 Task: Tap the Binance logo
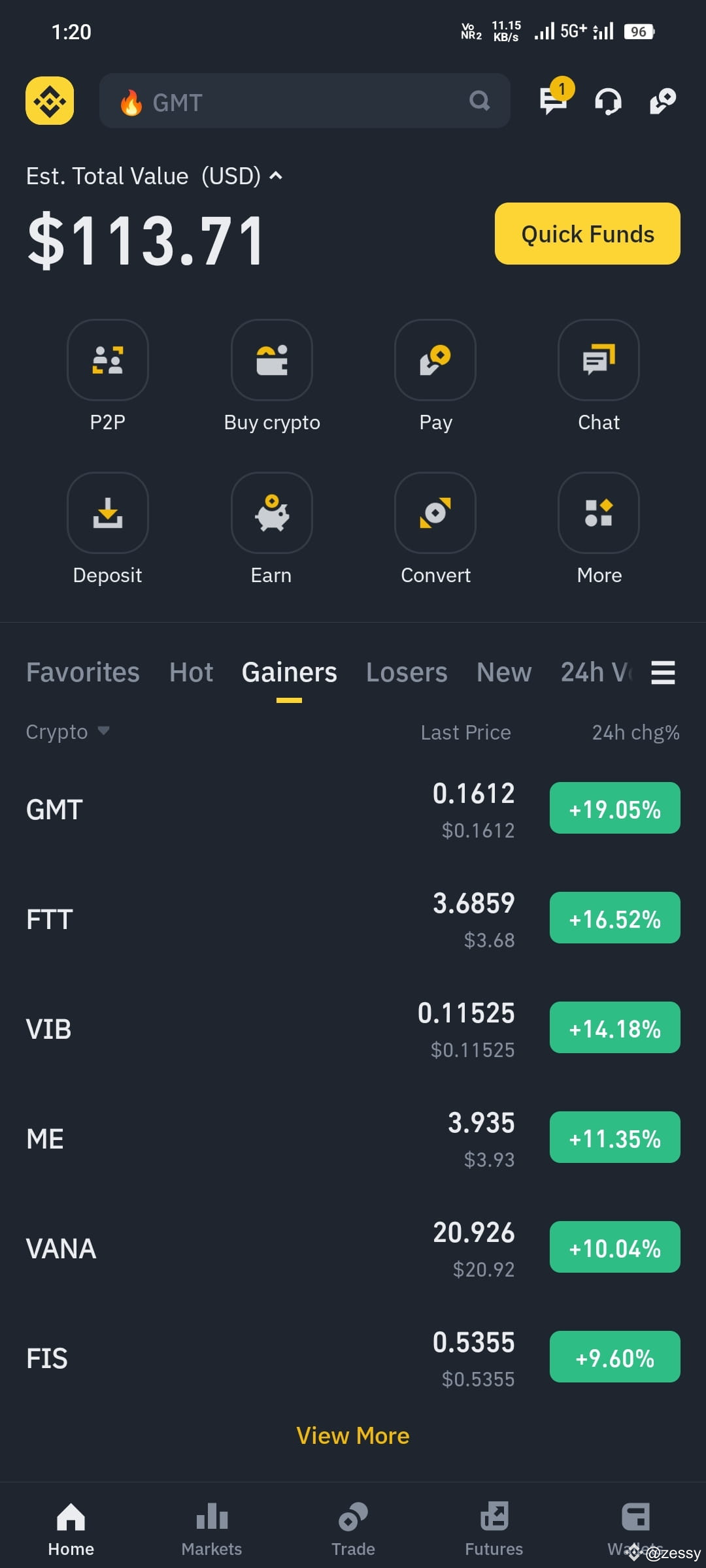coord(50,101)
